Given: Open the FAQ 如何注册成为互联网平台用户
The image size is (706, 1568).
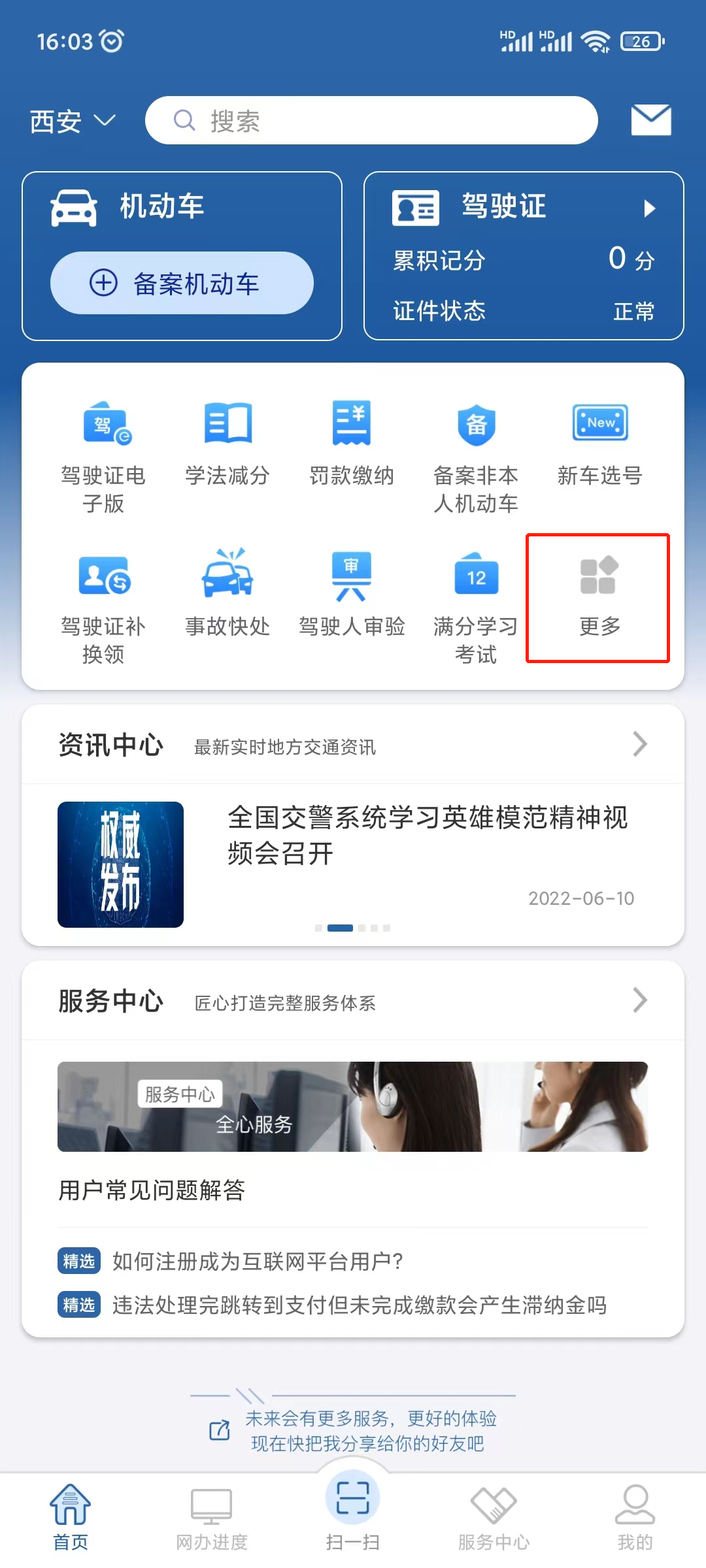Looking at the screenshot, I should [258, 1261].
